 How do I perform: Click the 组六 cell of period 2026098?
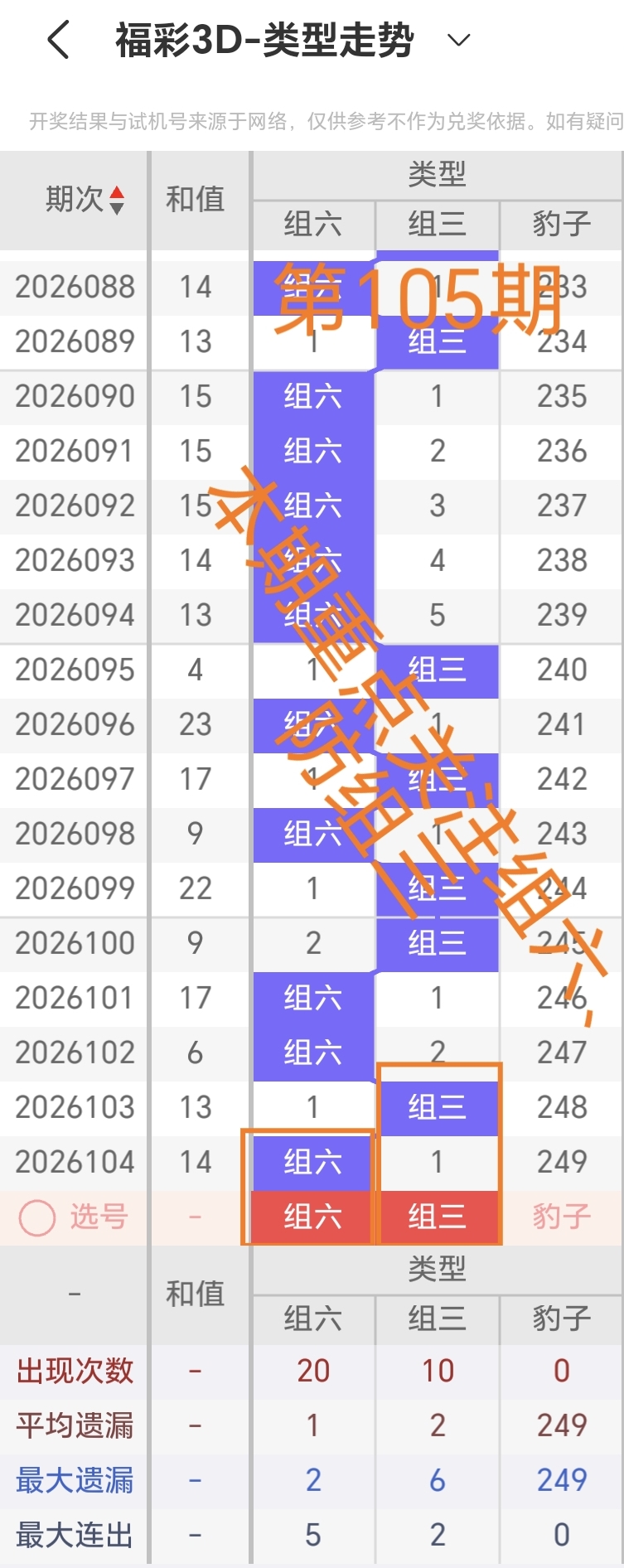pyautogui.click(x=312, y=834)
